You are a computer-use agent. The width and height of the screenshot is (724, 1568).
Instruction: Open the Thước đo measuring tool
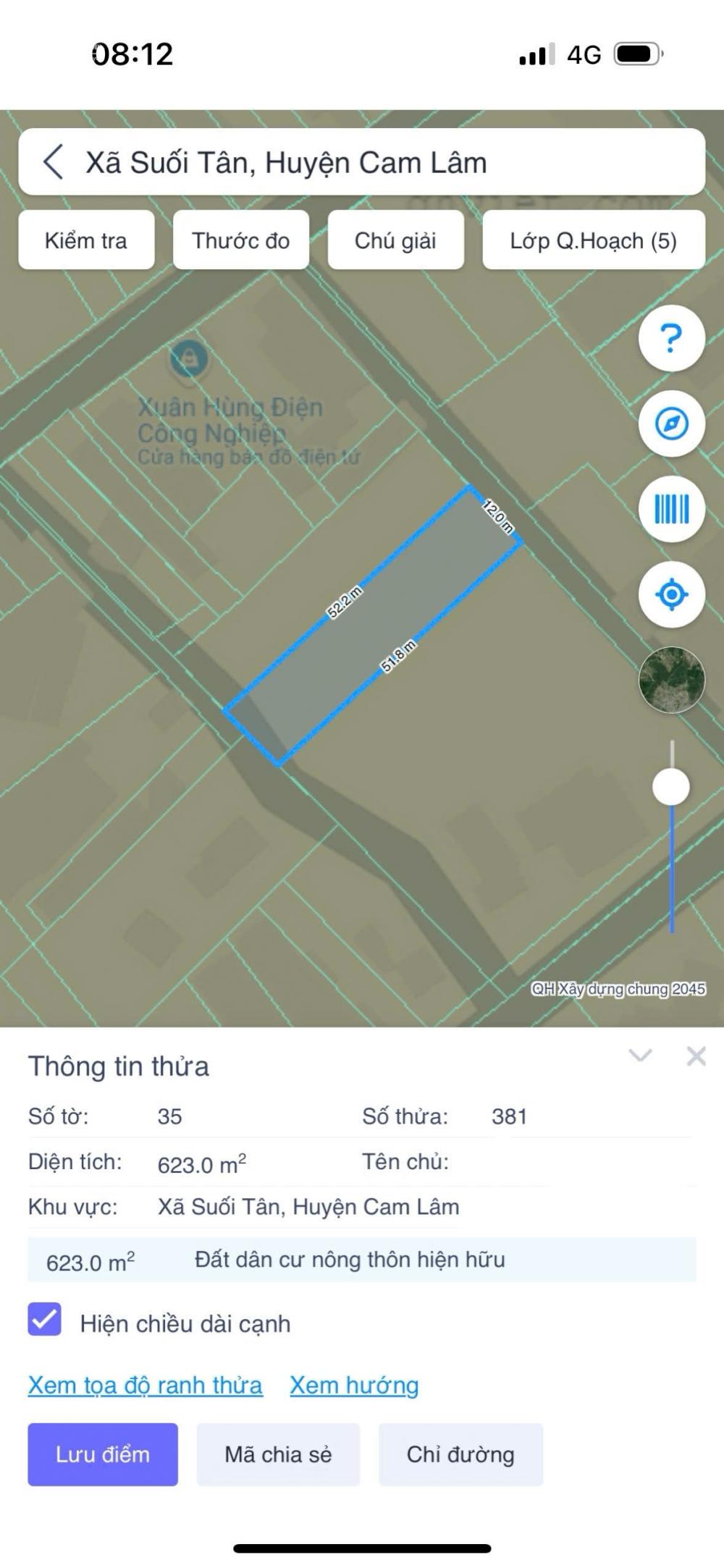click(x=241, y=240)
